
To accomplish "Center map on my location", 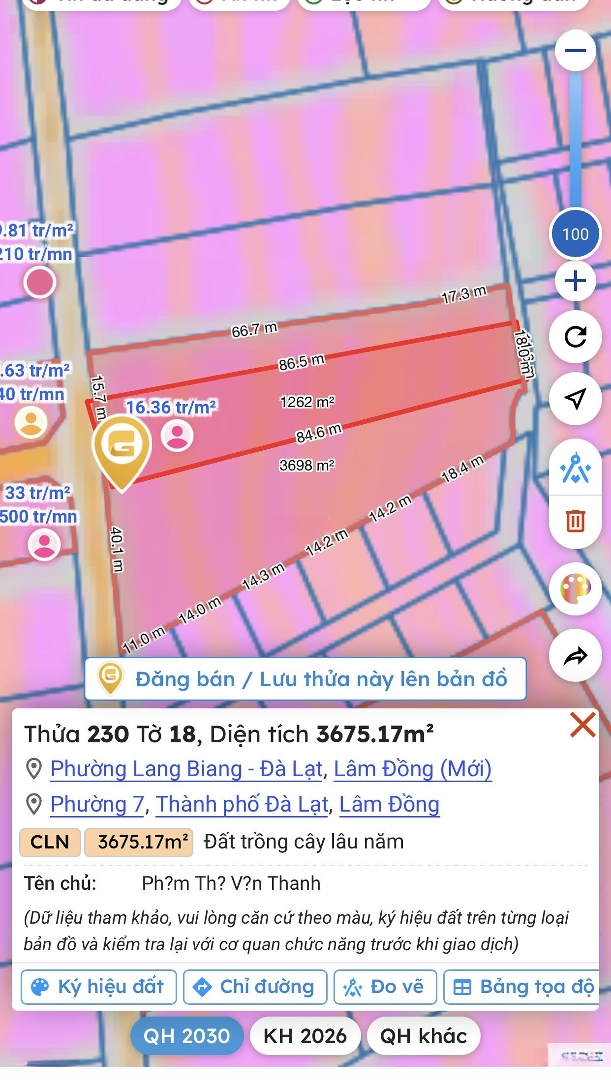I will (575, 399).
